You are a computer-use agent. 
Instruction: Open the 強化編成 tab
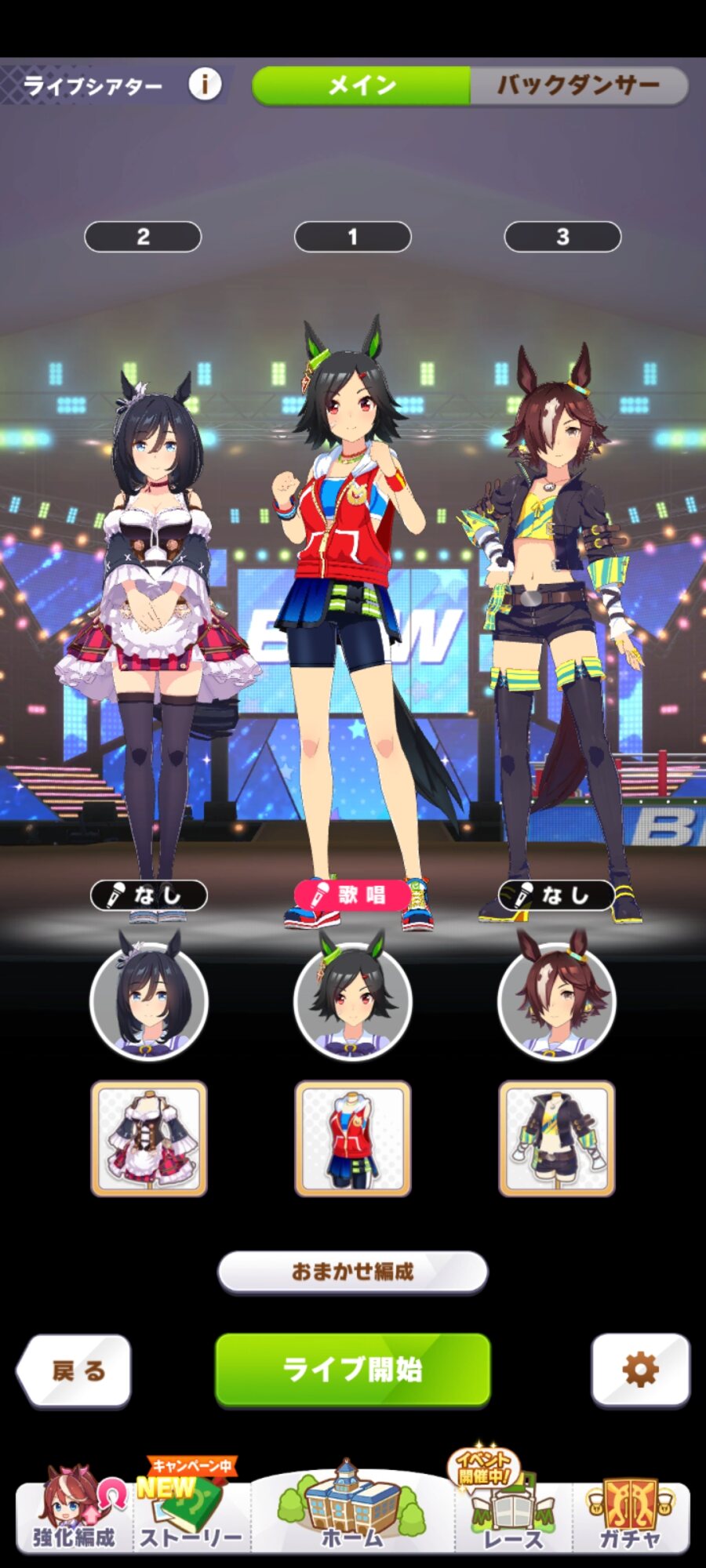tap(75, 1509)
